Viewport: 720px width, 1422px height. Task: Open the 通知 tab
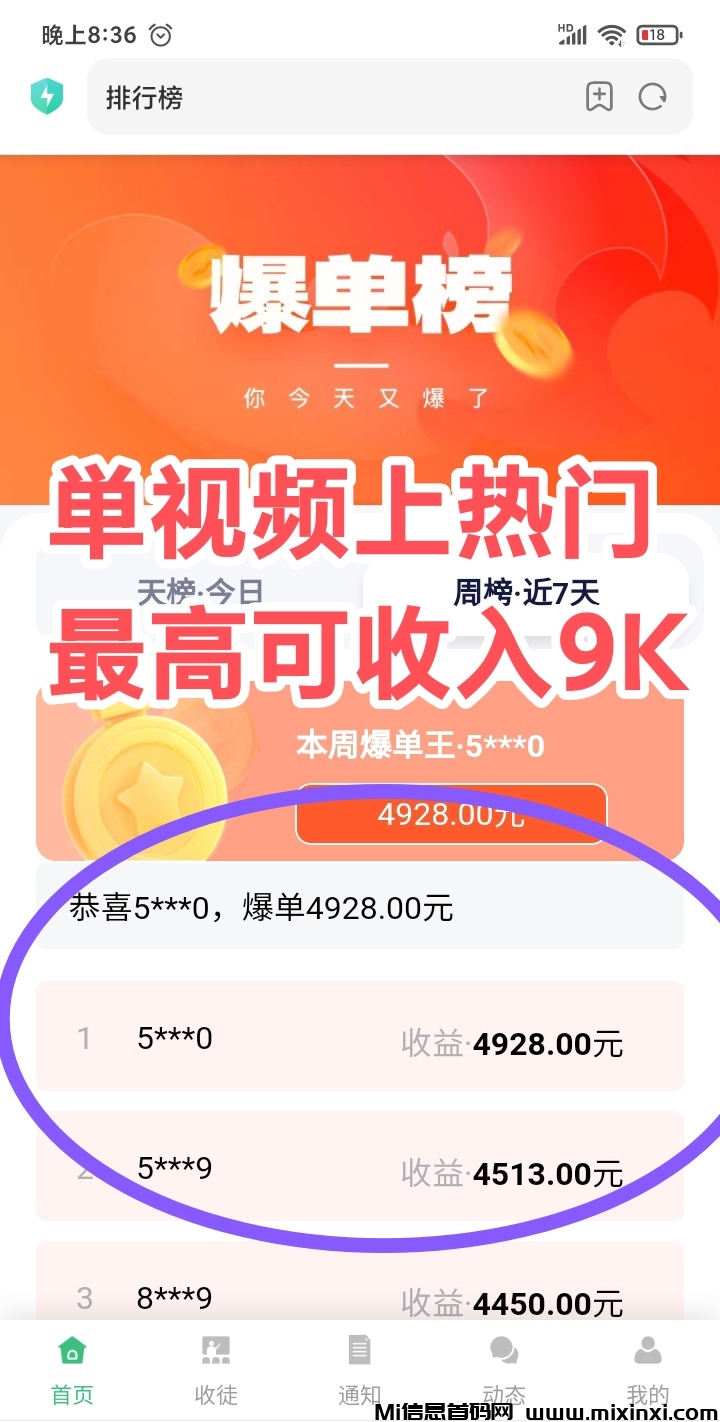(x=359, y=1368)
